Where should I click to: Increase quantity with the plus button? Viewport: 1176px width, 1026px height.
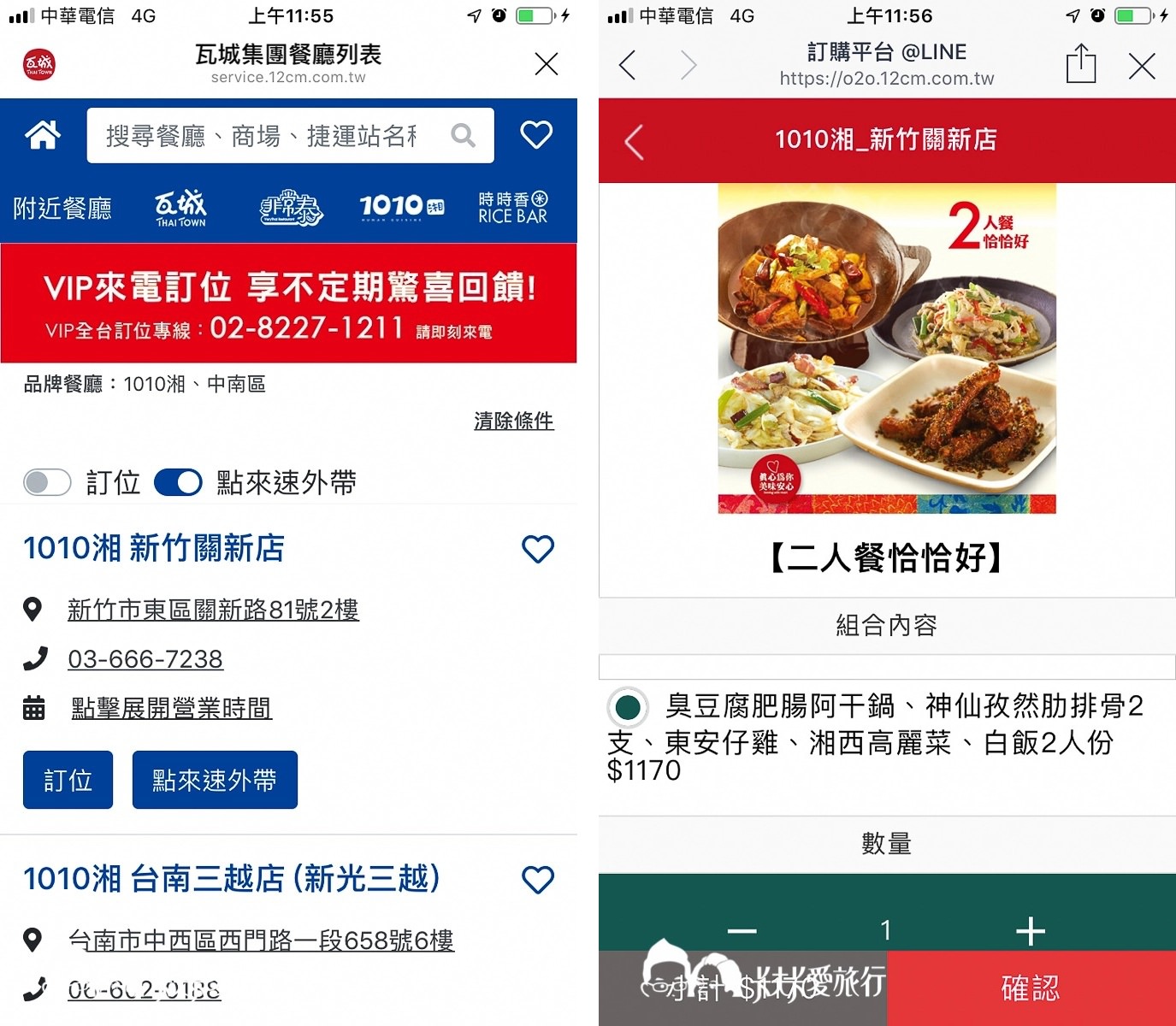coord(1030,930)
